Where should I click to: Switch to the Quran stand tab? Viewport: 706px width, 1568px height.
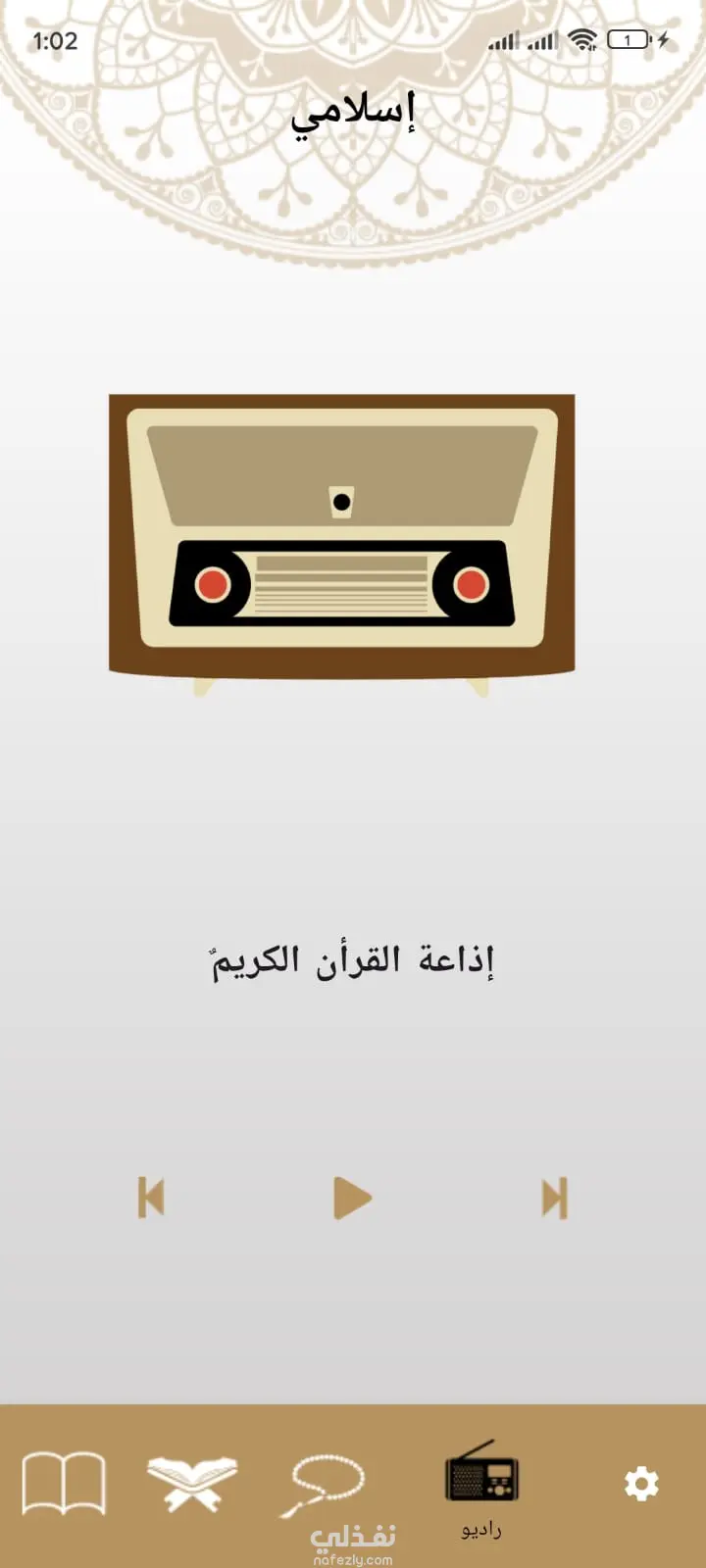coord(192,1483)
